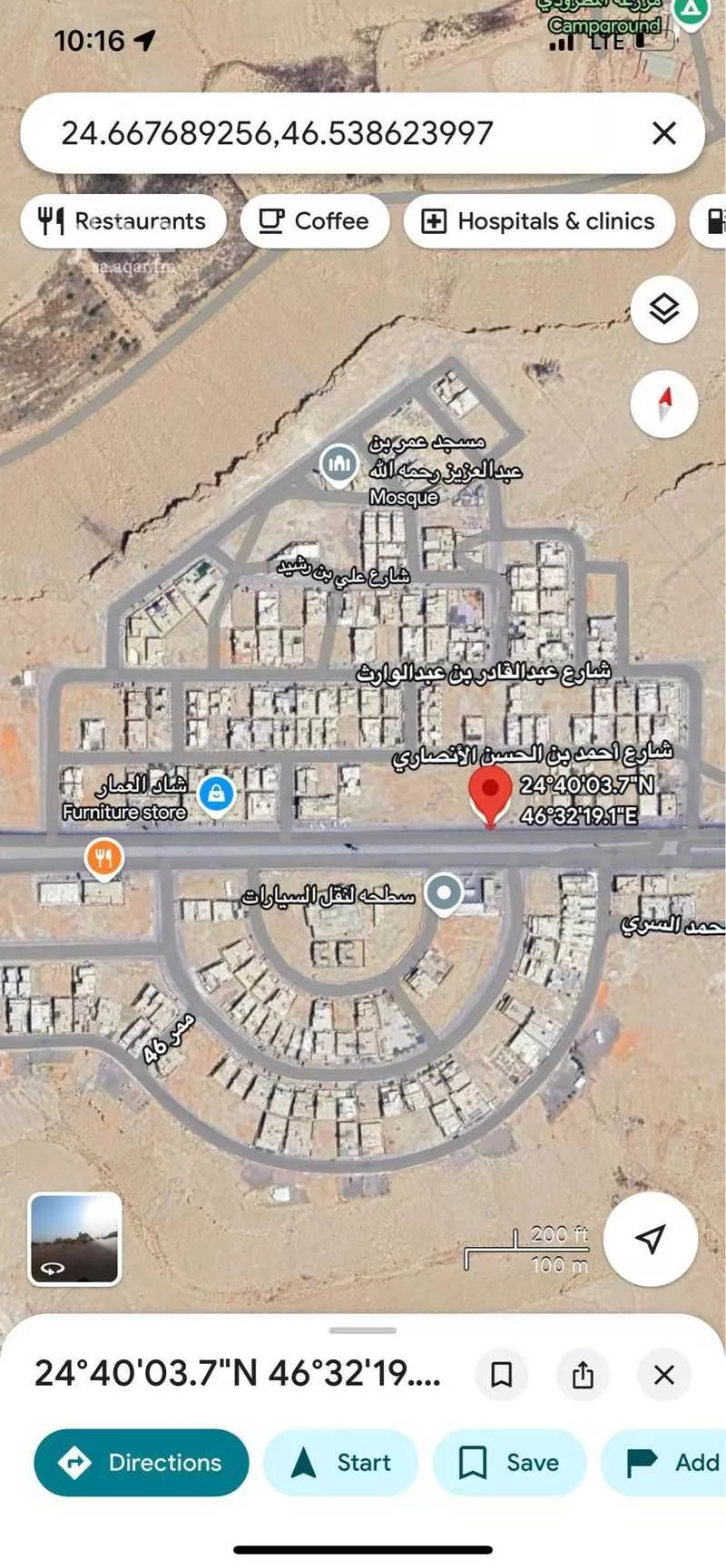Enable the Coffee filter
The width and height of the screenshot is (726, 1568).
(x=314, y=220)
